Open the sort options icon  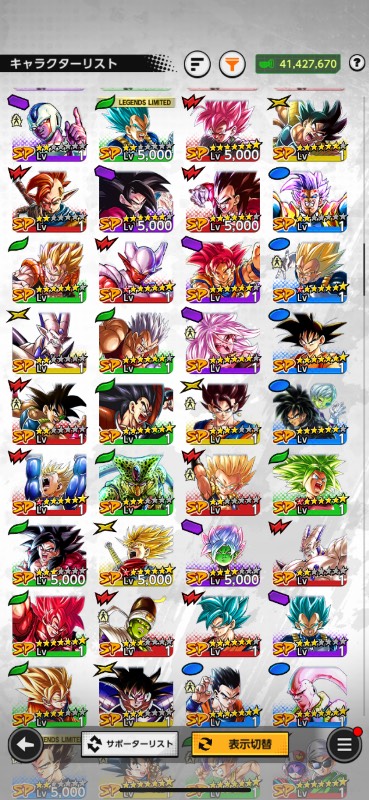click(197, 64)
